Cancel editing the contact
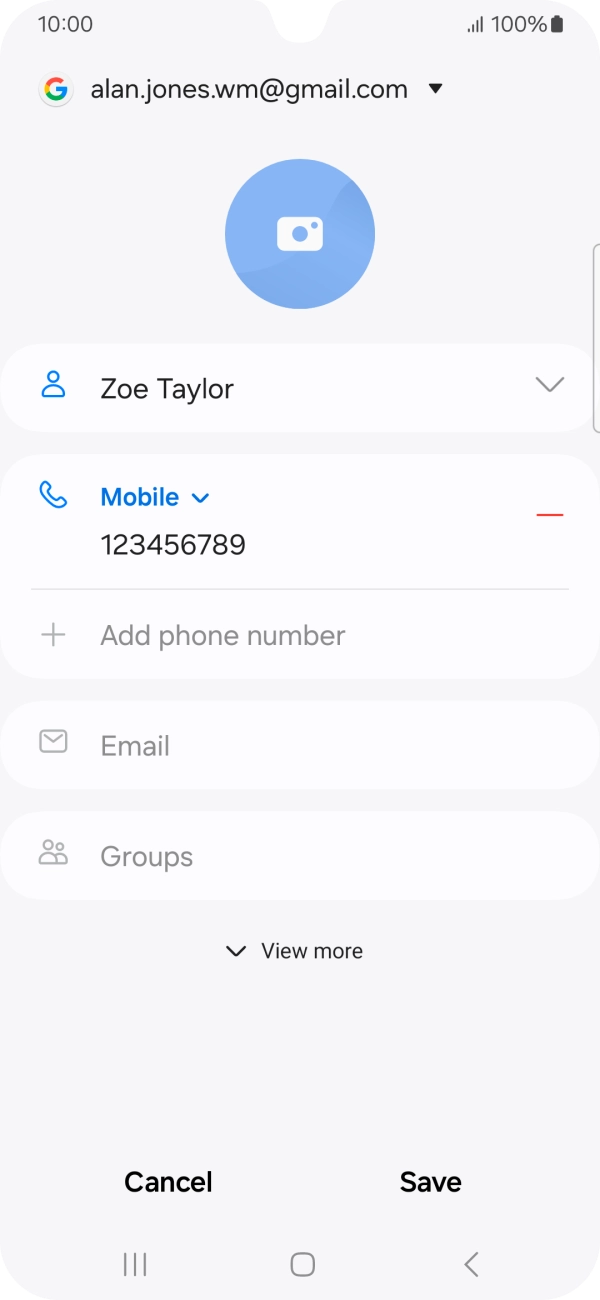Screen dimensions: 600x1300 (x=168, y=1182)
